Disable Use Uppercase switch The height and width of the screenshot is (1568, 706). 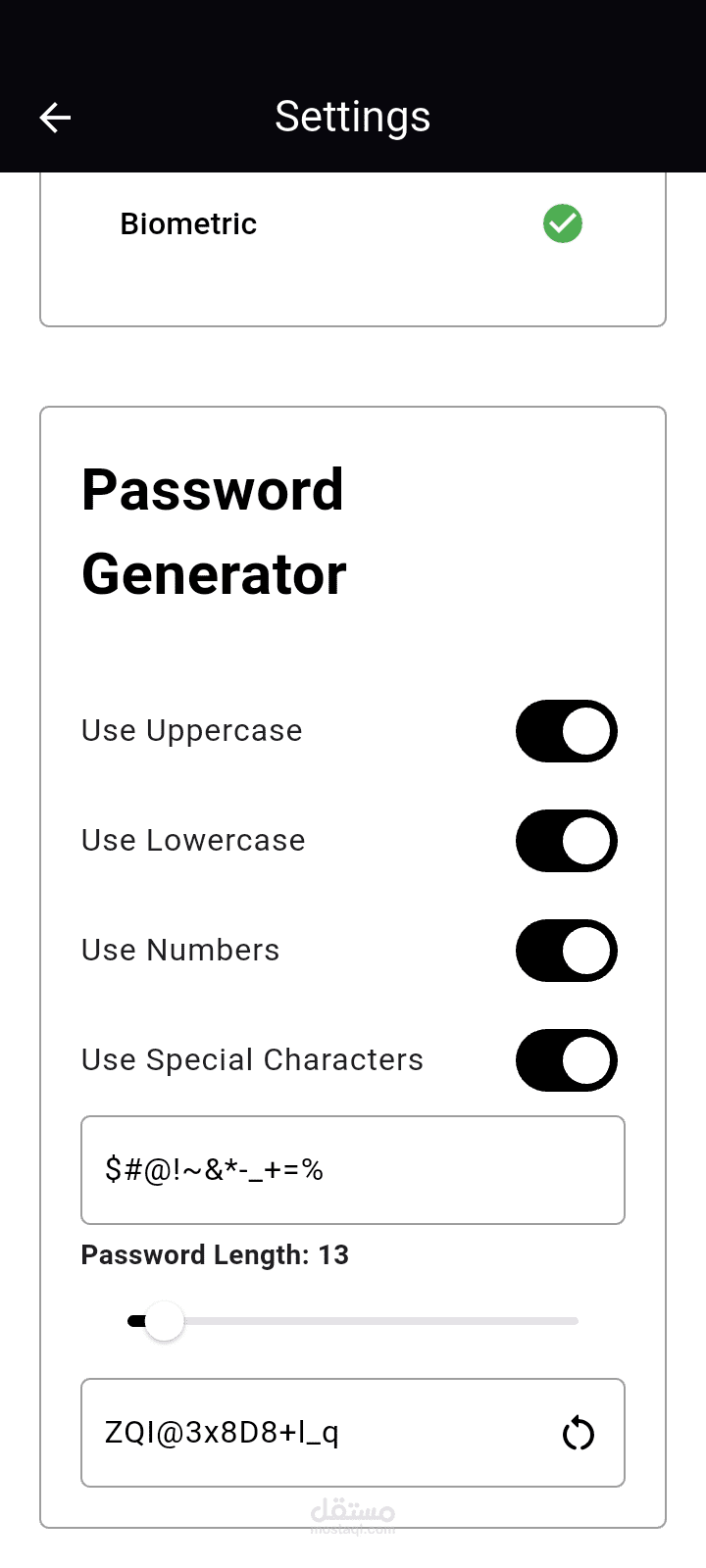point(567,731)
